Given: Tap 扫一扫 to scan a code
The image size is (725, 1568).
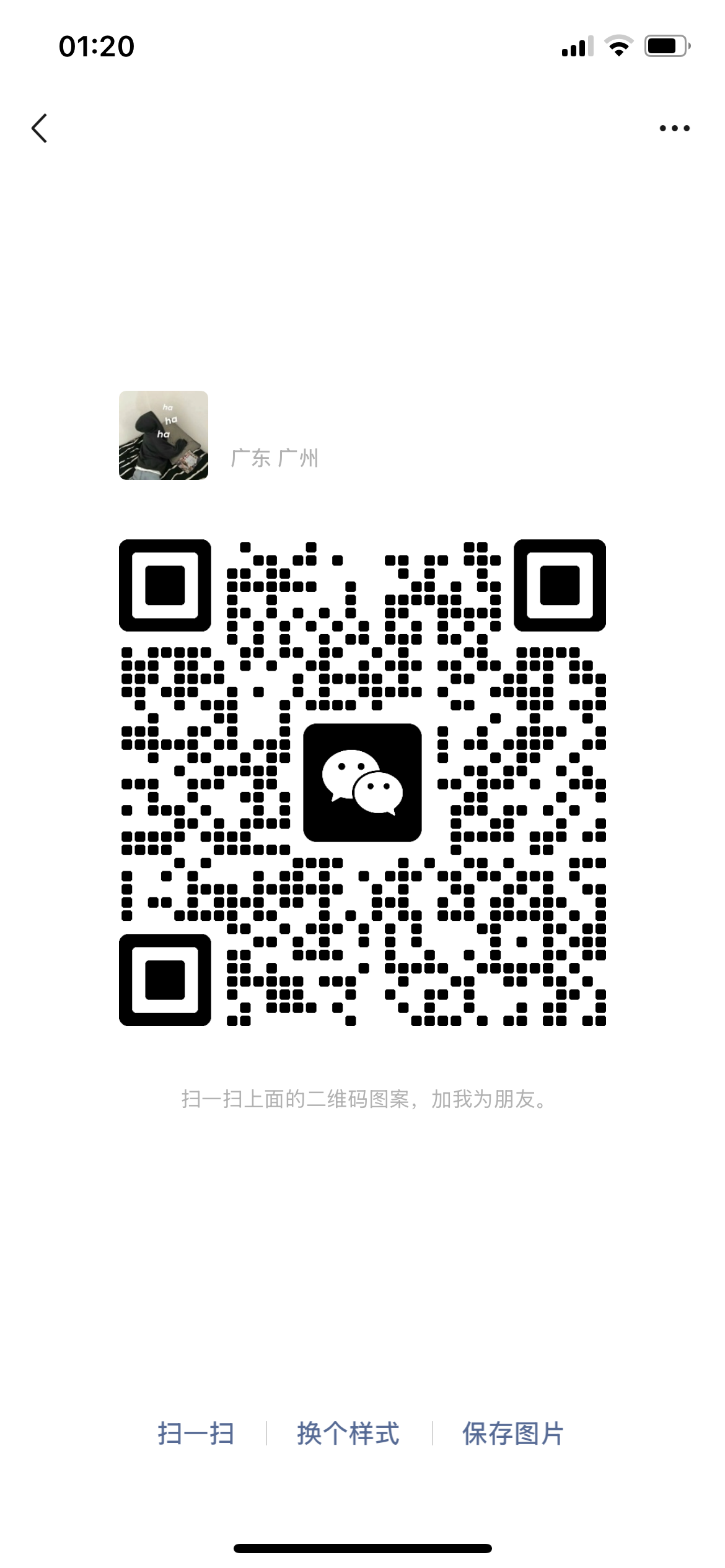Looking at the screenshot, I should [x=196, y=1434].
